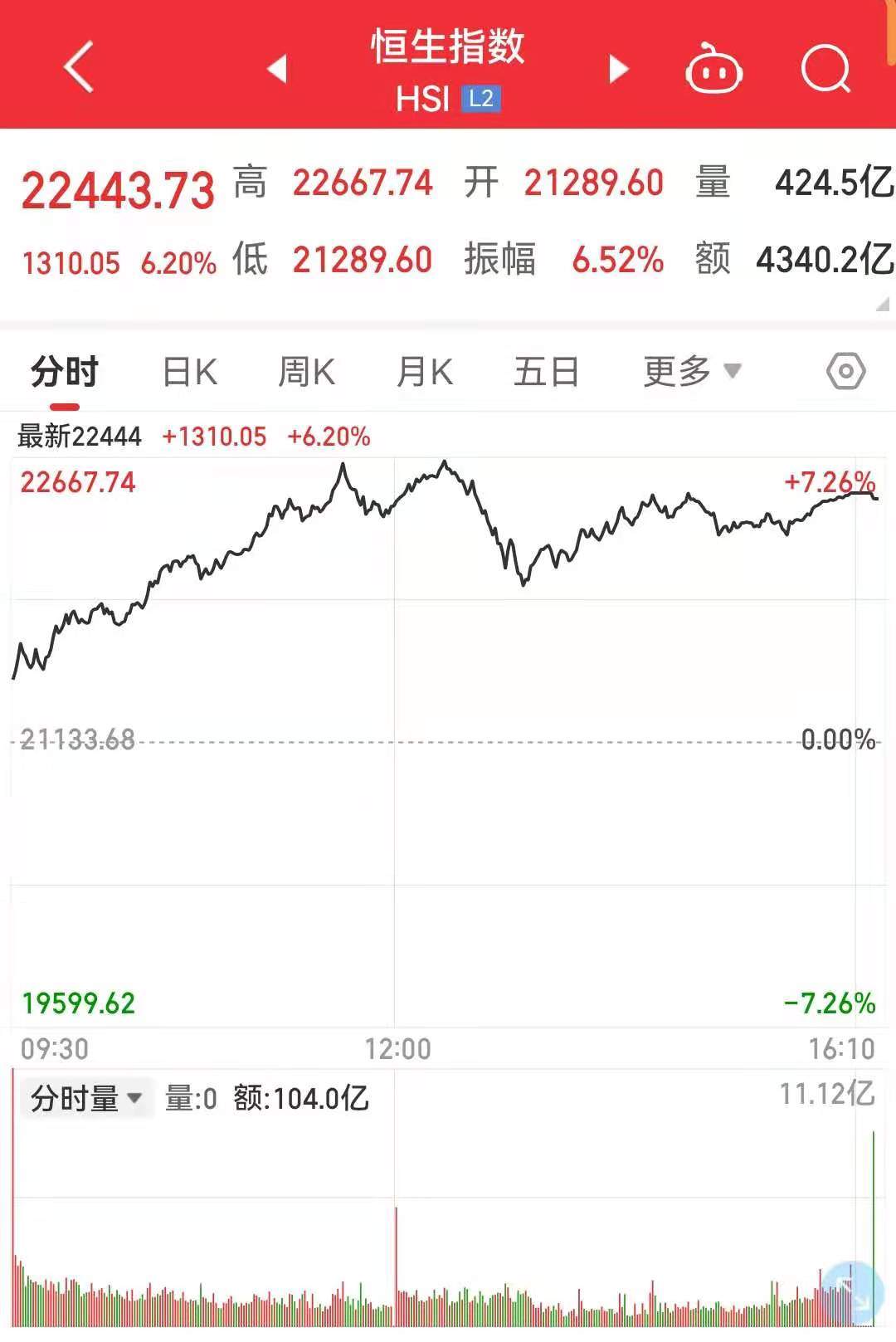Select the 月K monthly chart view
This screenshot has width=896, height=1342.
click(426, 370)
